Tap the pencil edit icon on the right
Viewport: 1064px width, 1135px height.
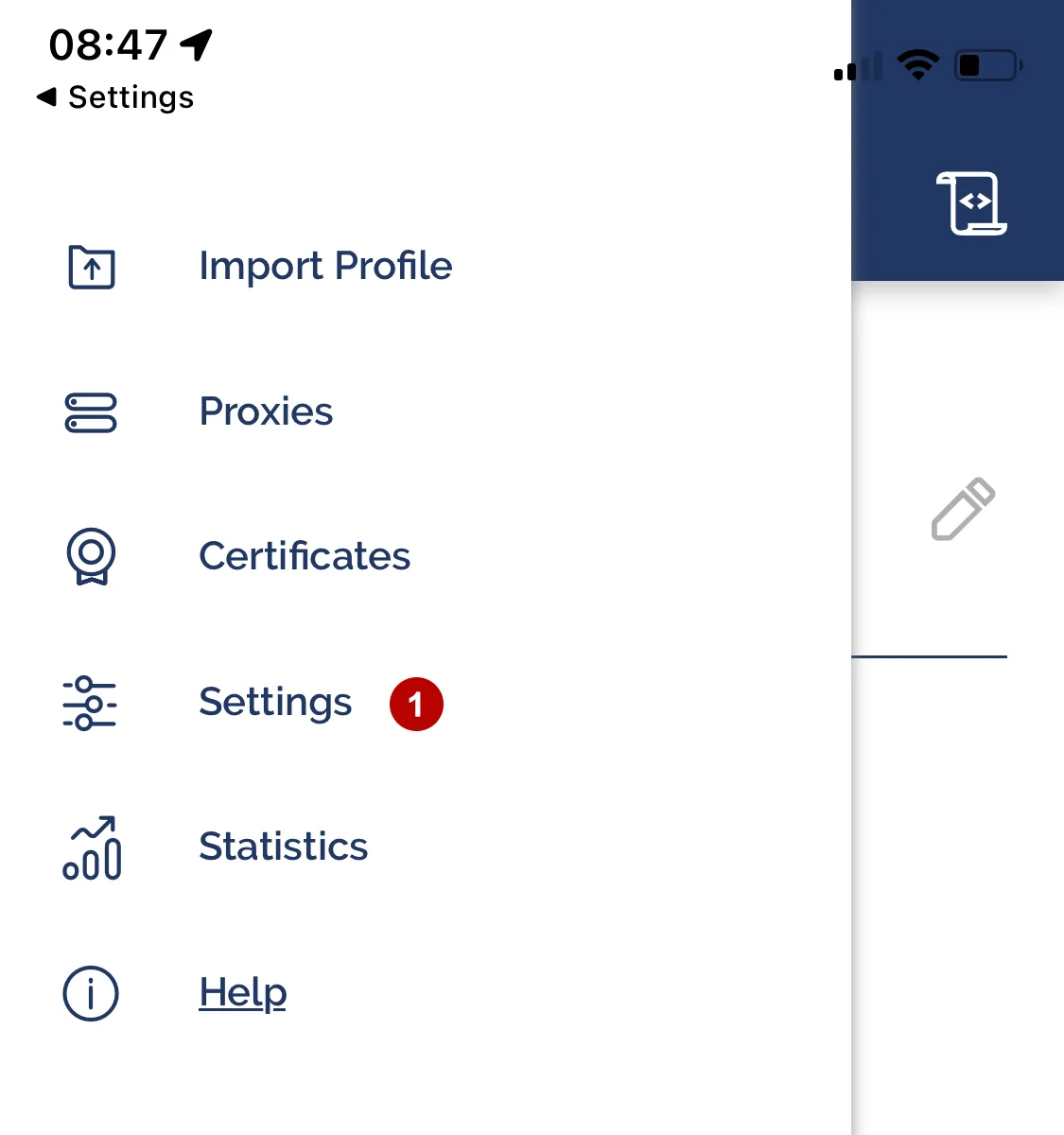962,510
